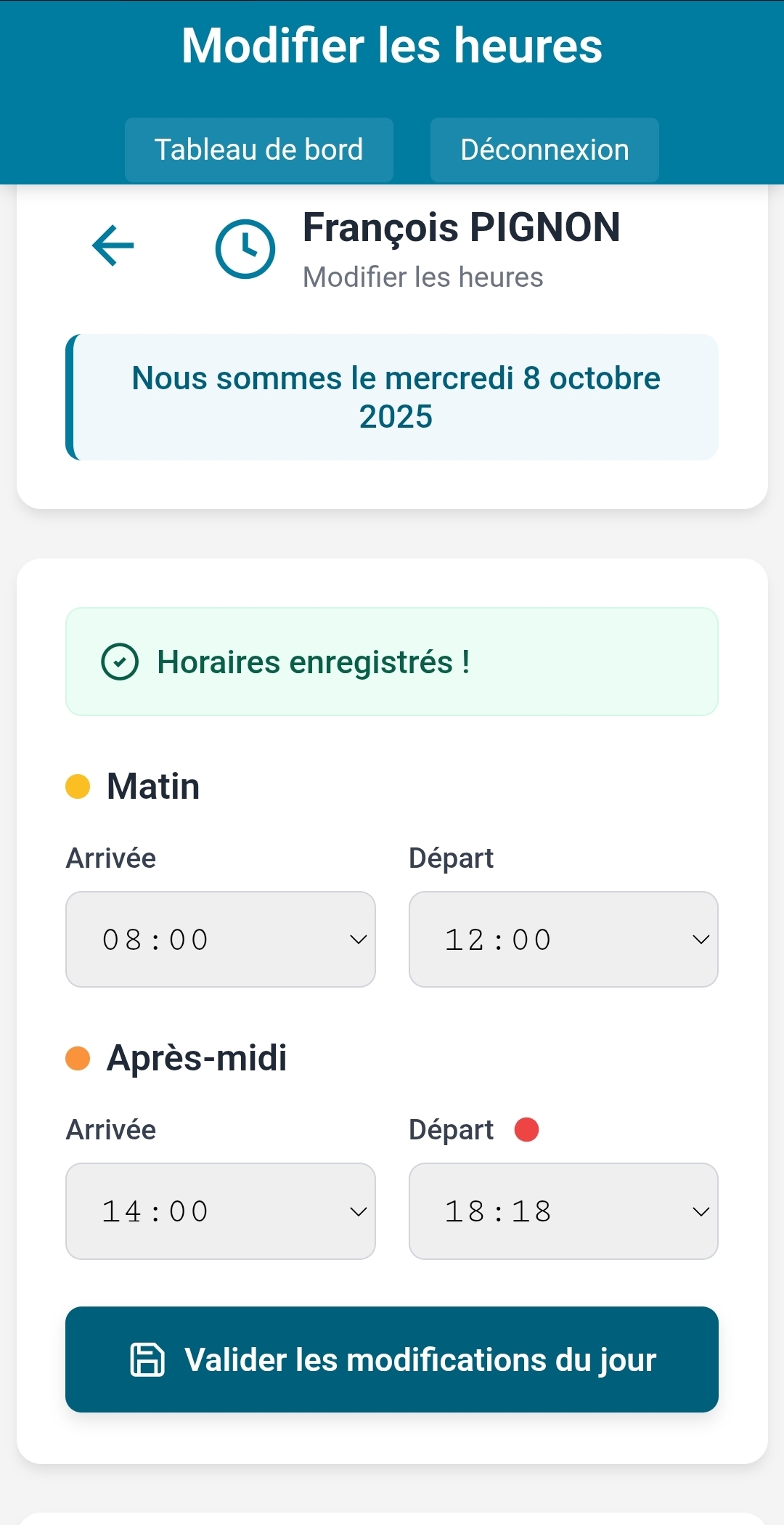784x1525 pixels.
Task: Go to Tableau de bord
Action: coord(258,149)
